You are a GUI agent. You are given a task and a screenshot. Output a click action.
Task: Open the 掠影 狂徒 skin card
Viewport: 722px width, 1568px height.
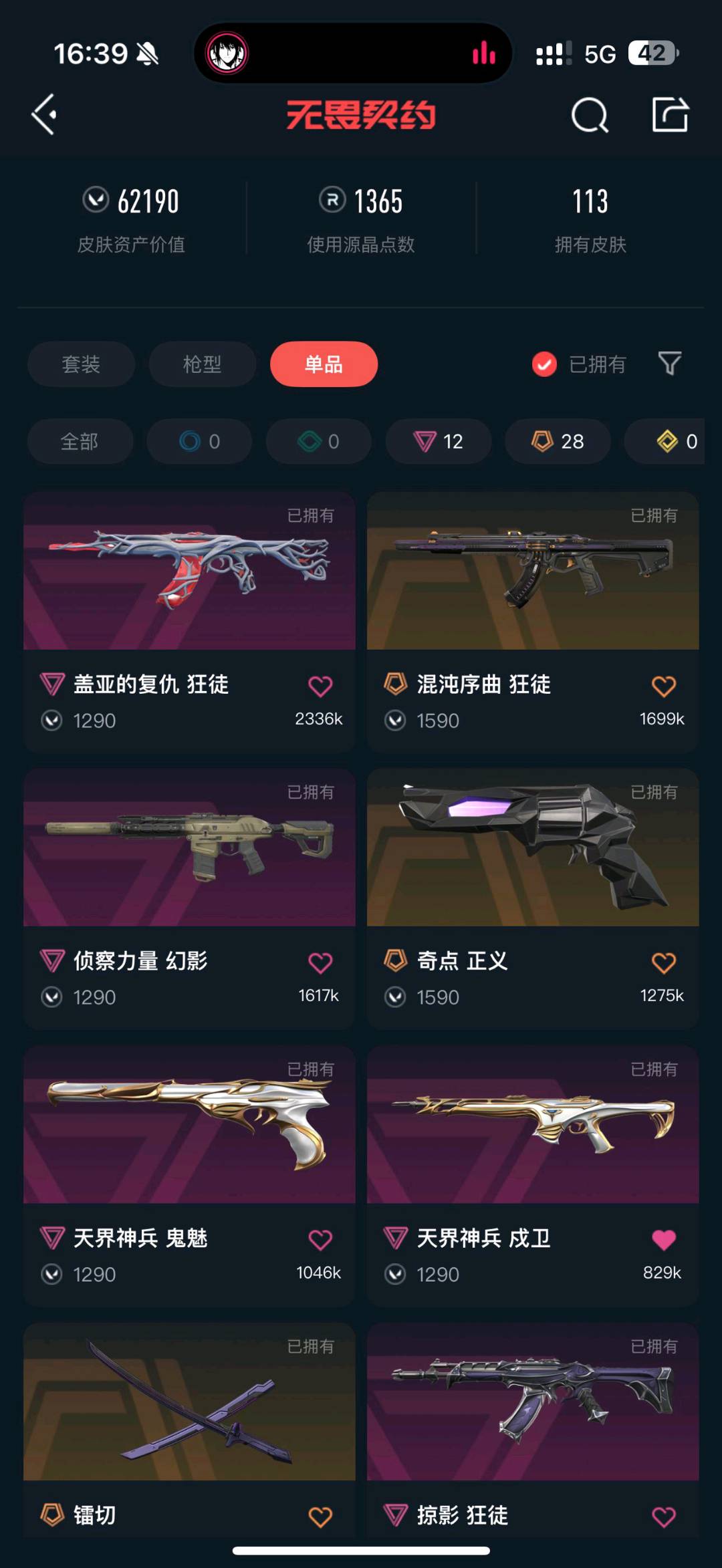(533, 1430)
